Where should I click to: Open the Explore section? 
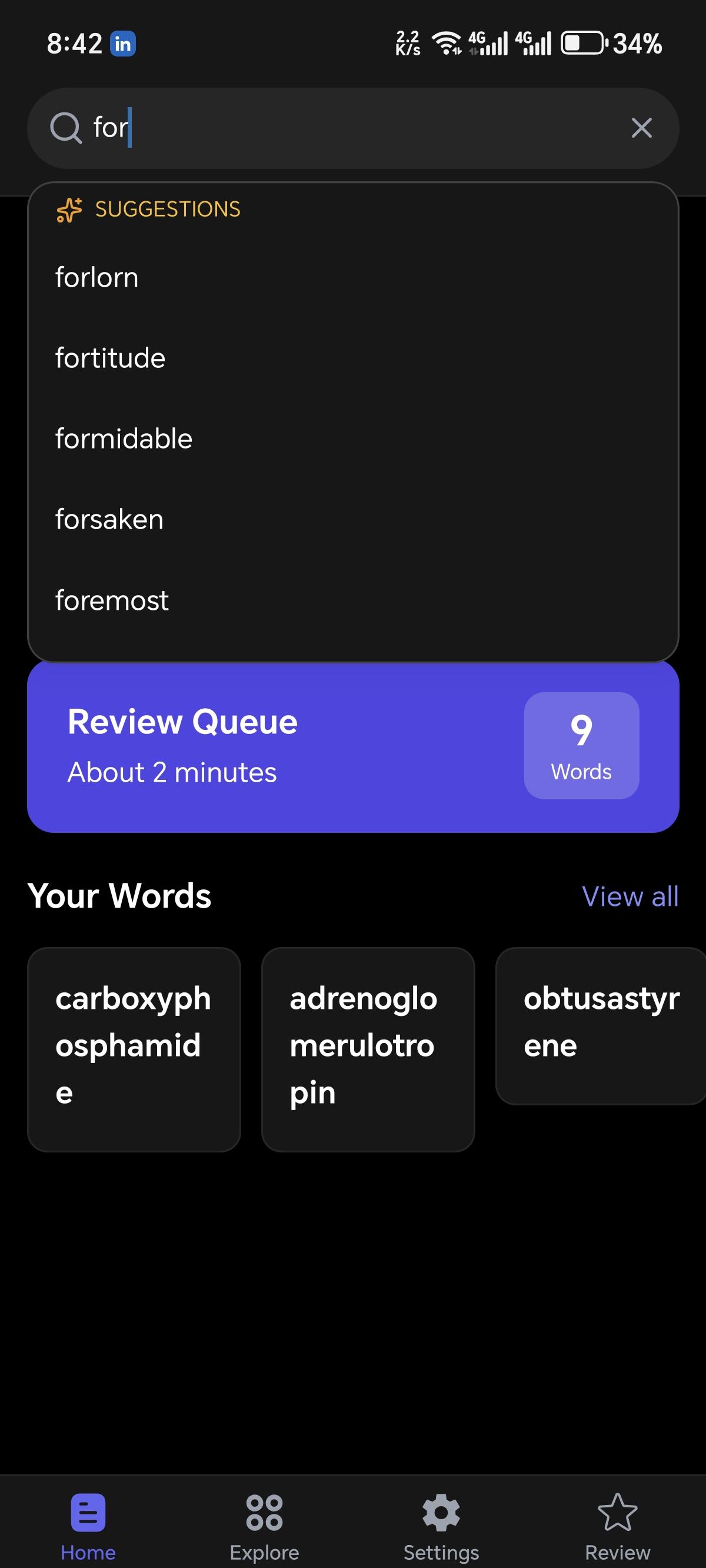tap(264, 1511)
